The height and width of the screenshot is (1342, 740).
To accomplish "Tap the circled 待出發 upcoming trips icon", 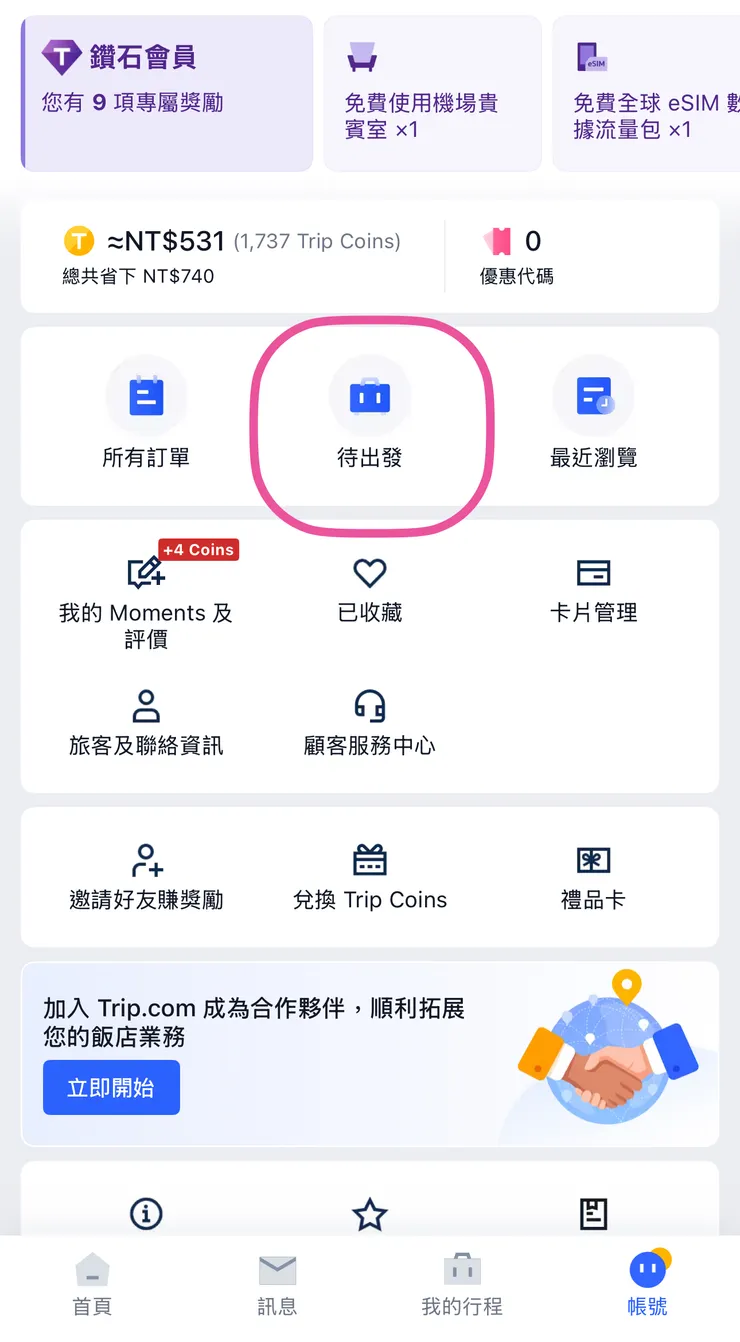I will click(369, 413).
